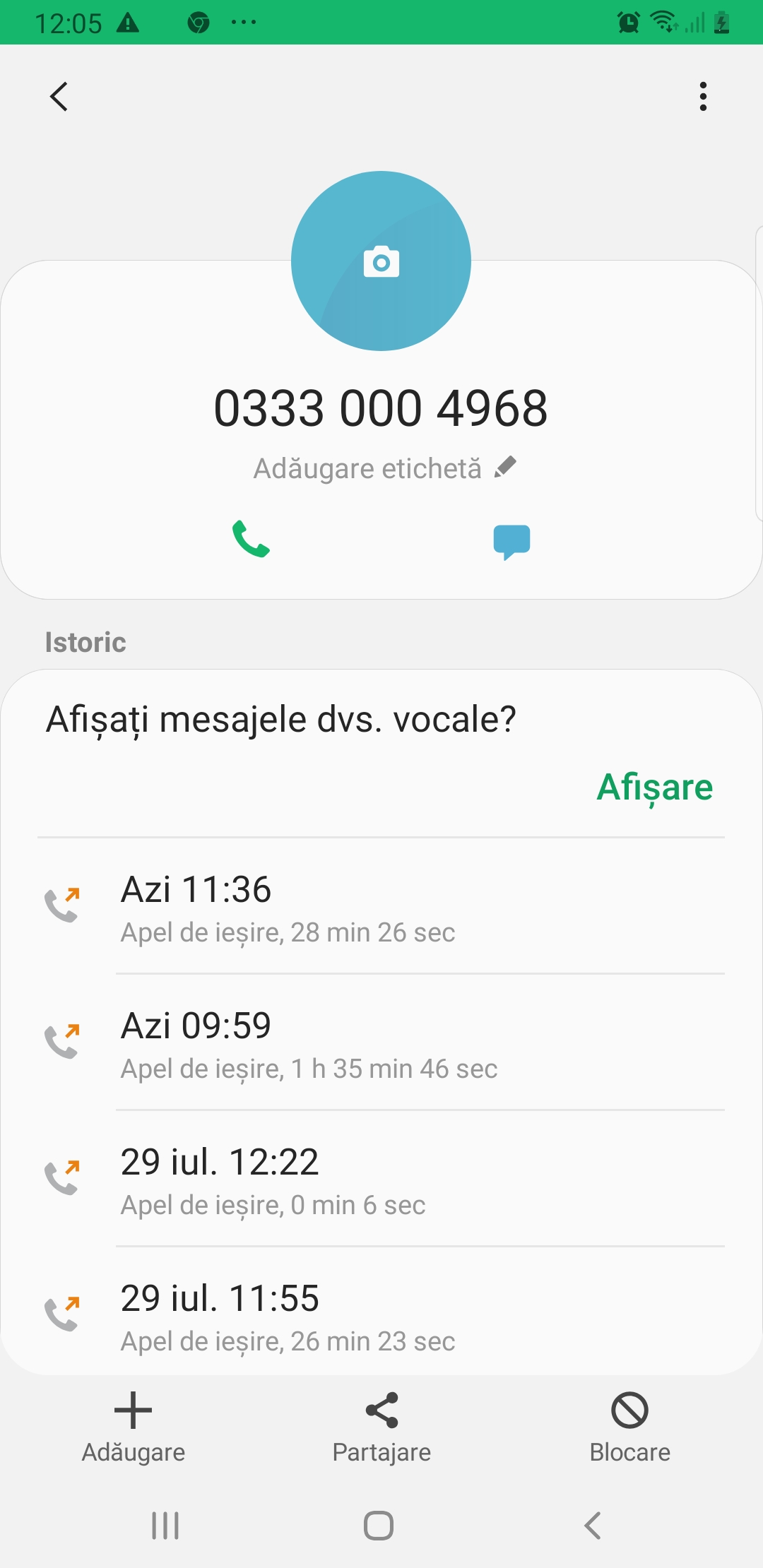
Task: Add a contact photo via camera avatar
Action: [x=381, y=261]
